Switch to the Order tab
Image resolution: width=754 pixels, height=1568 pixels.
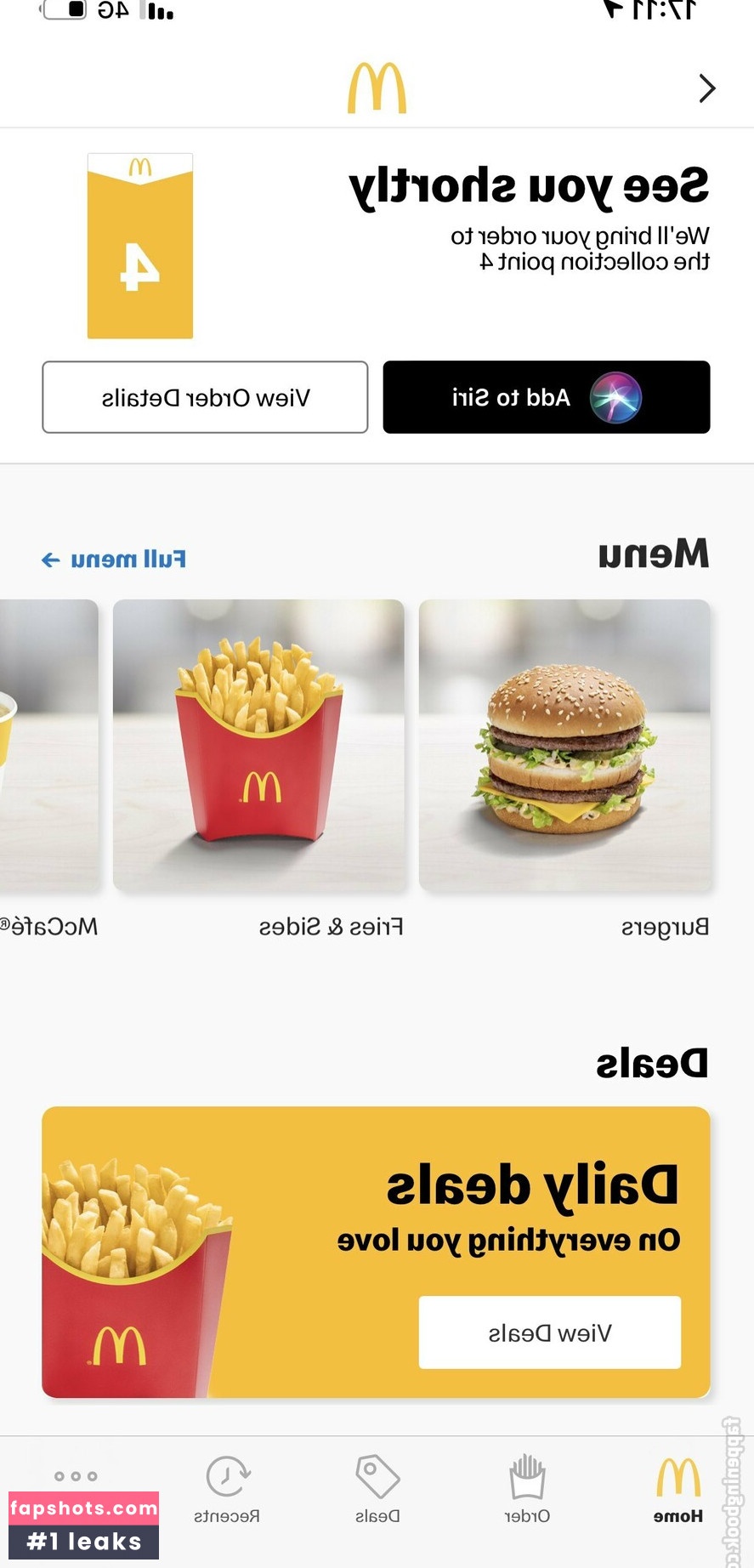coord(527,1490)
